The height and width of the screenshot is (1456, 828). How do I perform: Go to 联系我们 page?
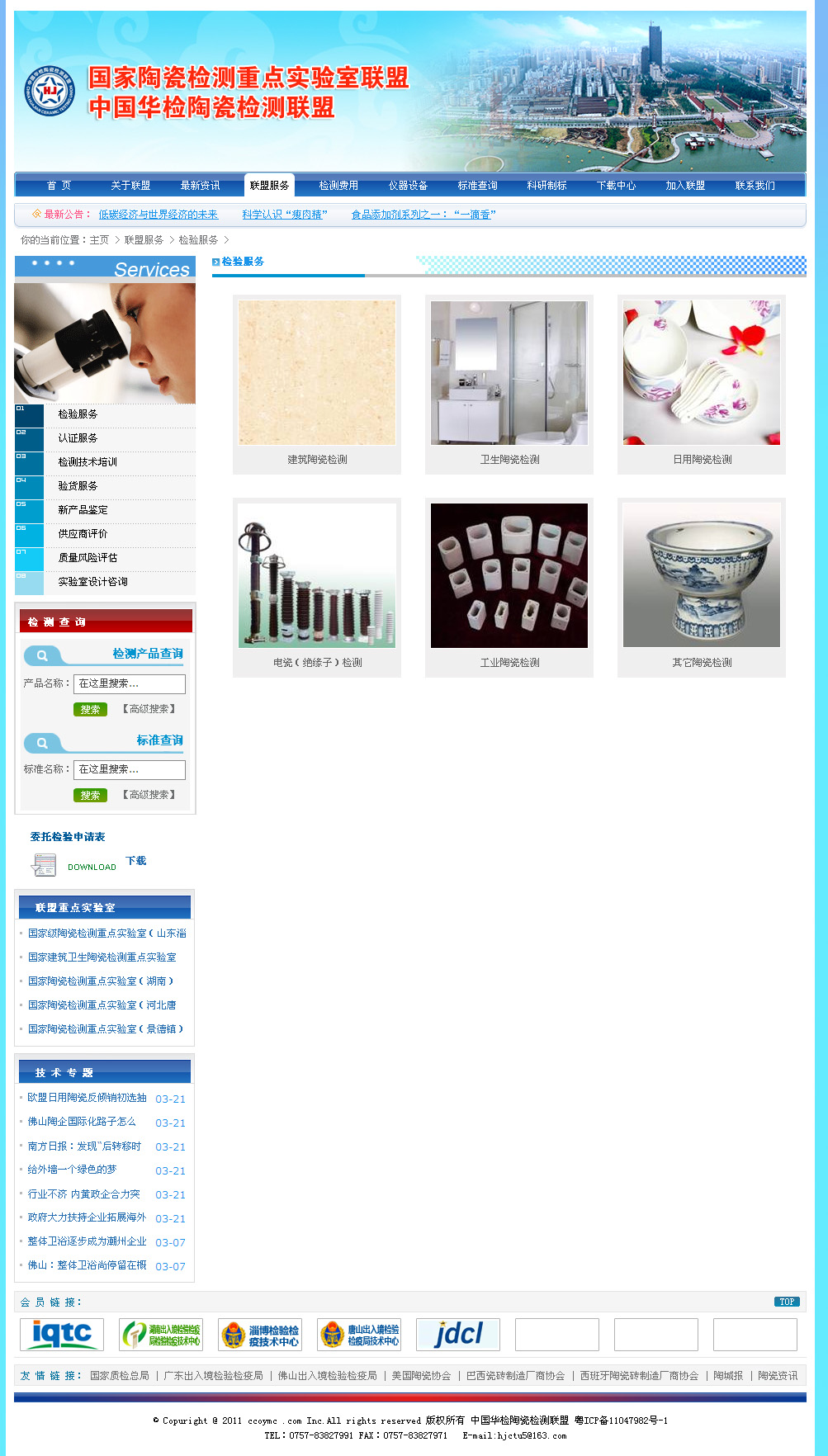coord(755,186)
